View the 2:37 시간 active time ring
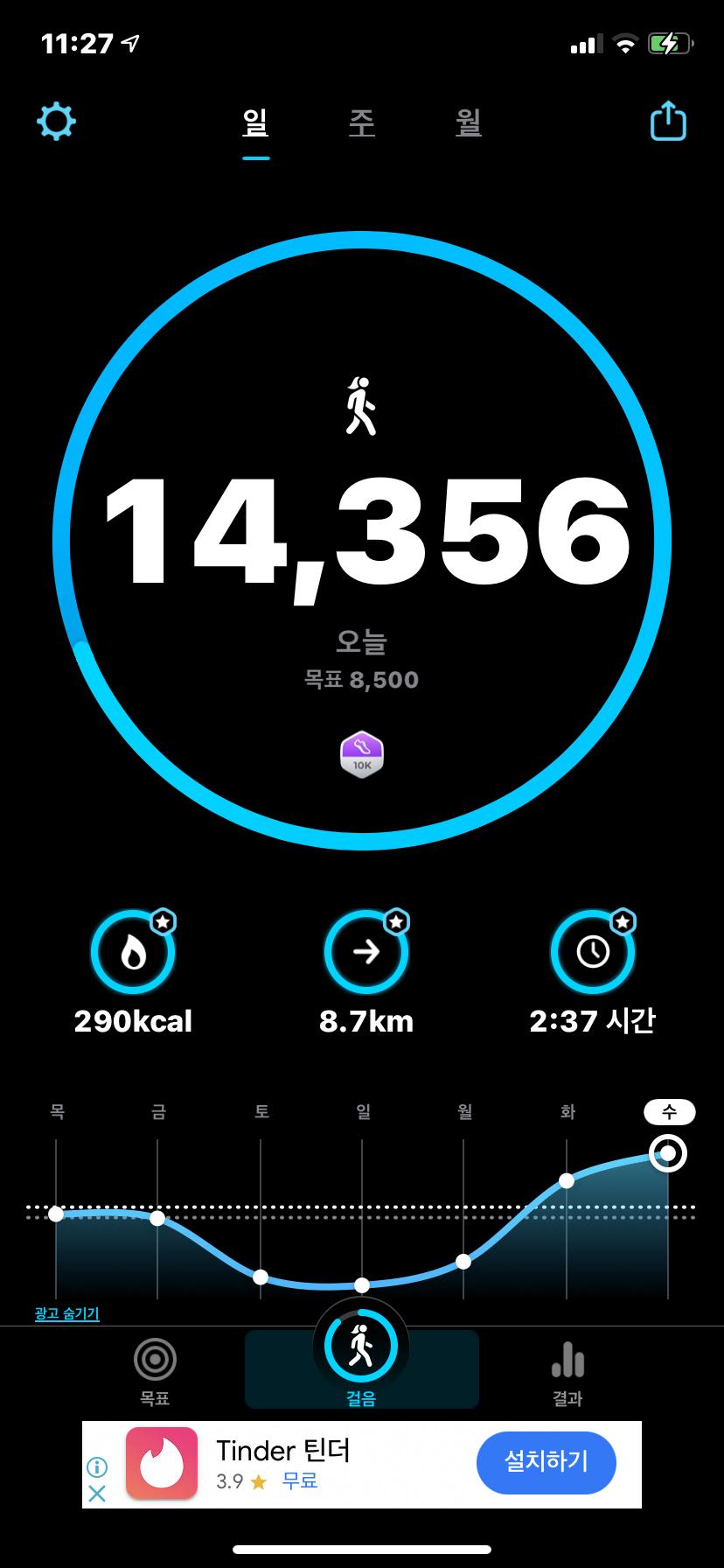The width and height of the screenshot is (724, 1568). 593,952
